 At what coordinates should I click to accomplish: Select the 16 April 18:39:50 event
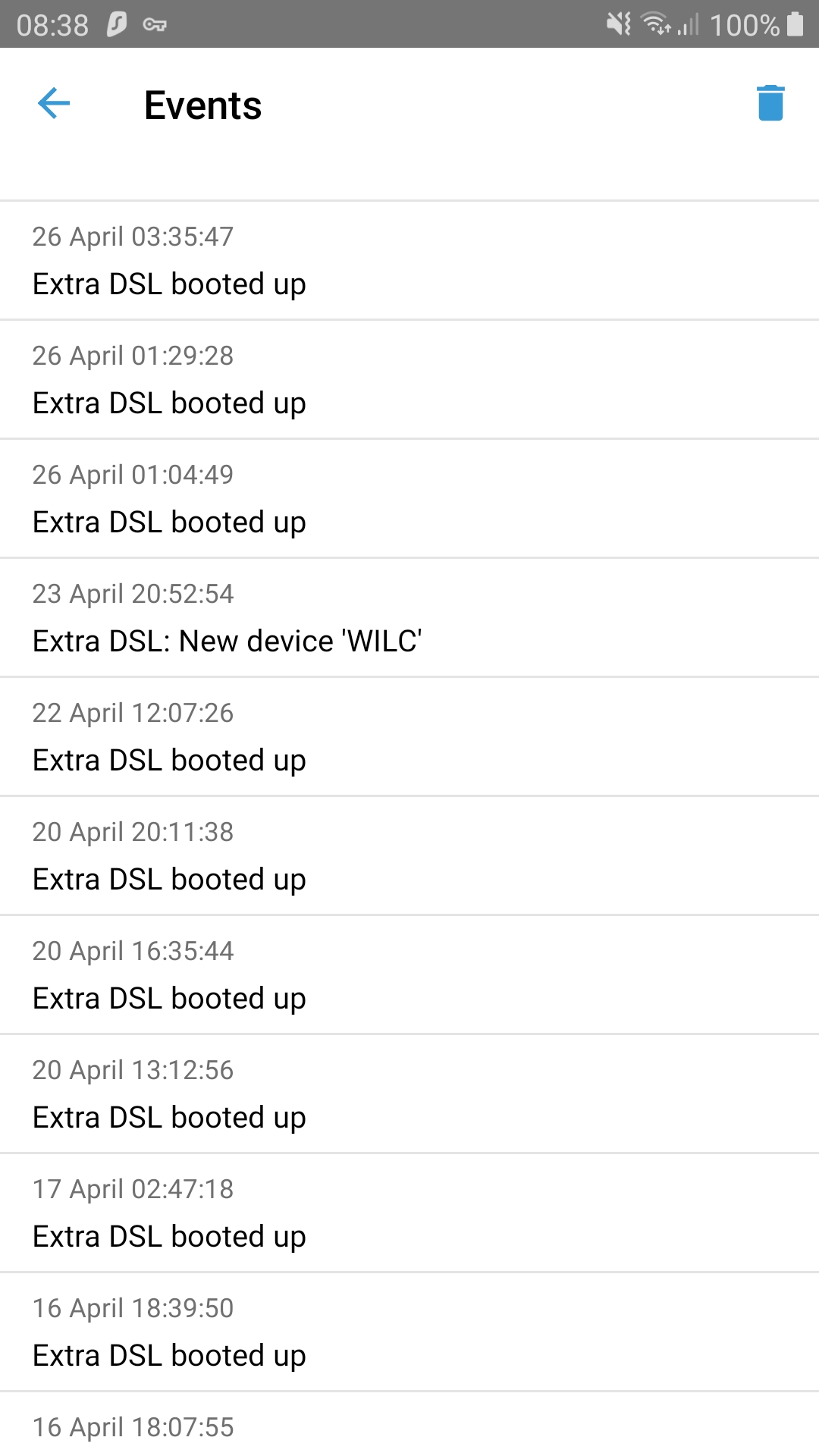pos(409,1332)
